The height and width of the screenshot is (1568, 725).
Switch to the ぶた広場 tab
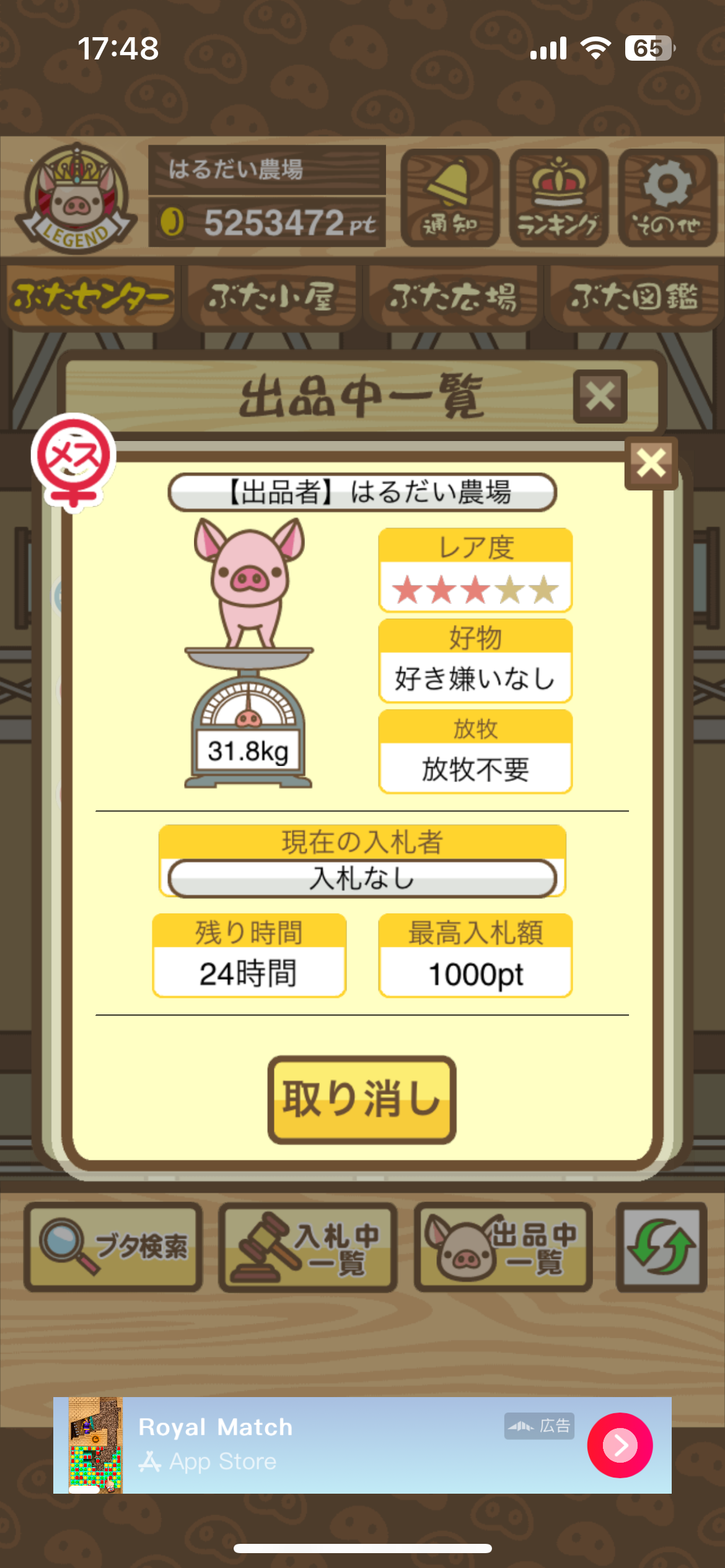(x=452, y=297)
